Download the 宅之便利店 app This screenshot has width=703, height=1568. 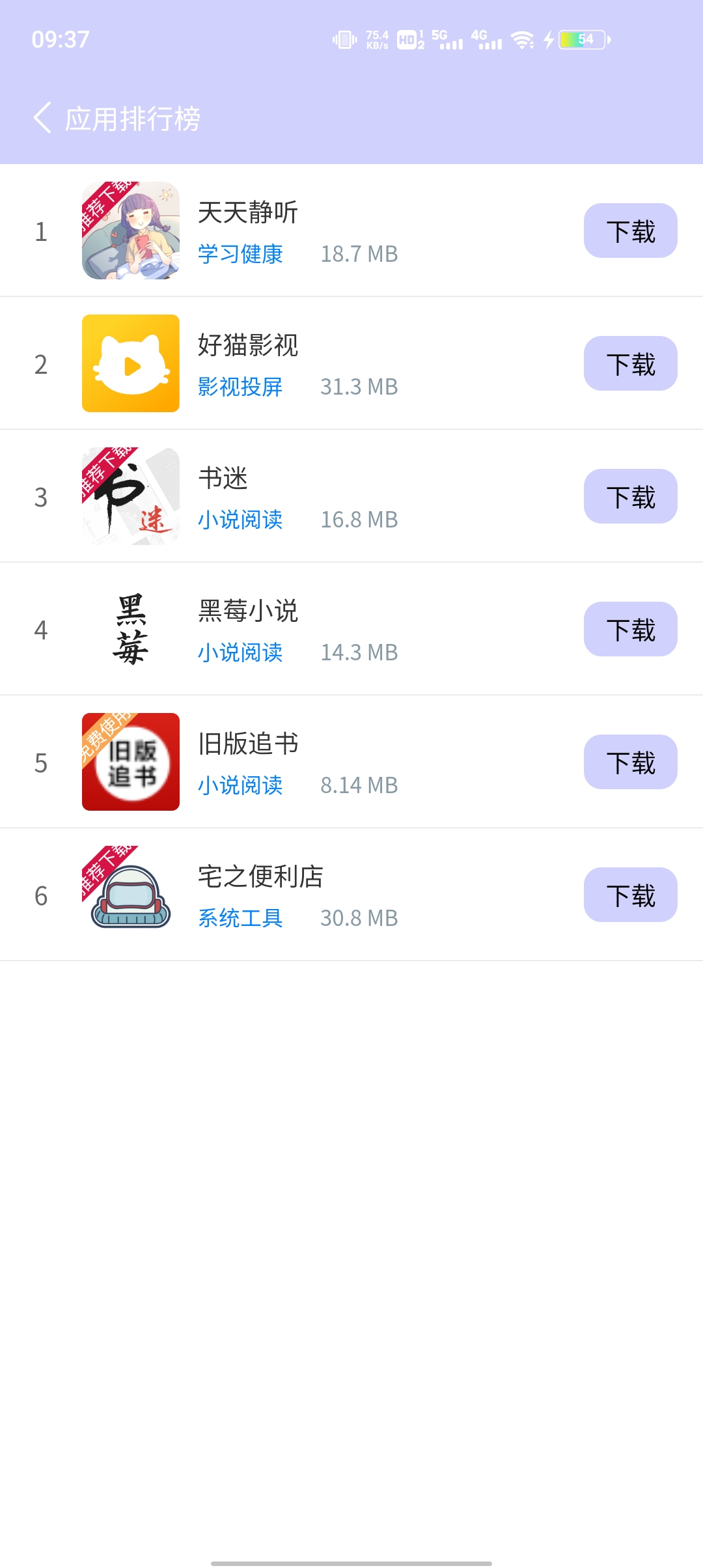pyautogui.click(x=629, y=895)
